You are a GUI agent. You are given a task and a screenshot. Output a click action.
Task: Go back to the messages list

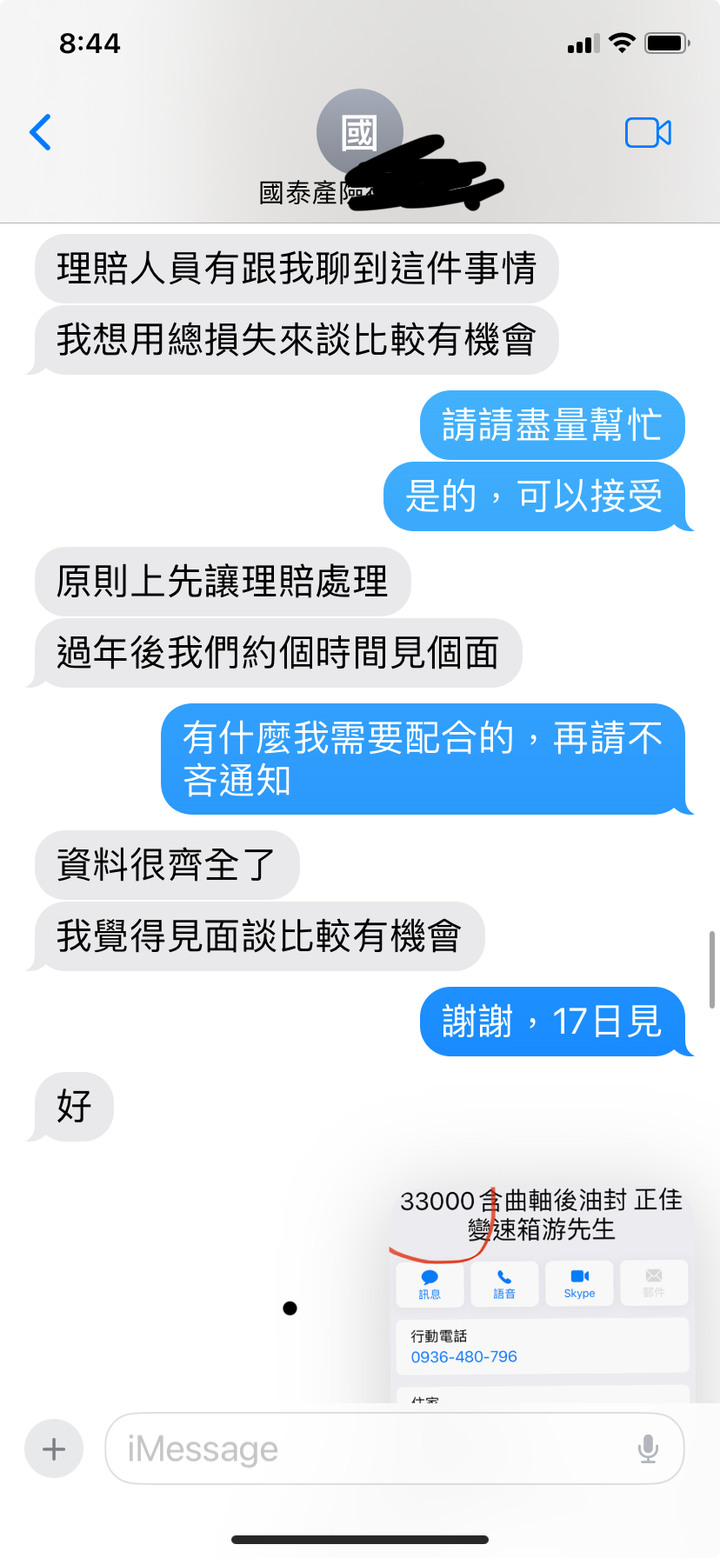click(x=40, y=132)
